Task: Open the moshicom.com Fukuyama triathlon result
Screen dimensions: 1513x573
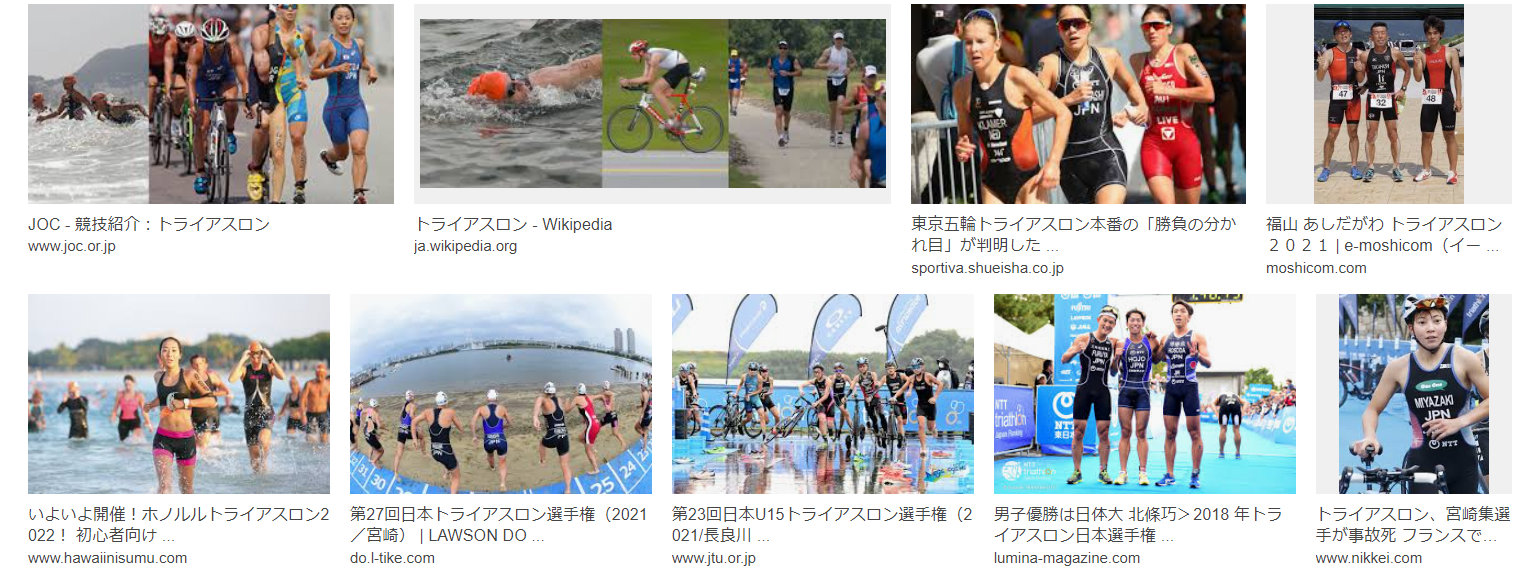Action: coord(1388,104)
